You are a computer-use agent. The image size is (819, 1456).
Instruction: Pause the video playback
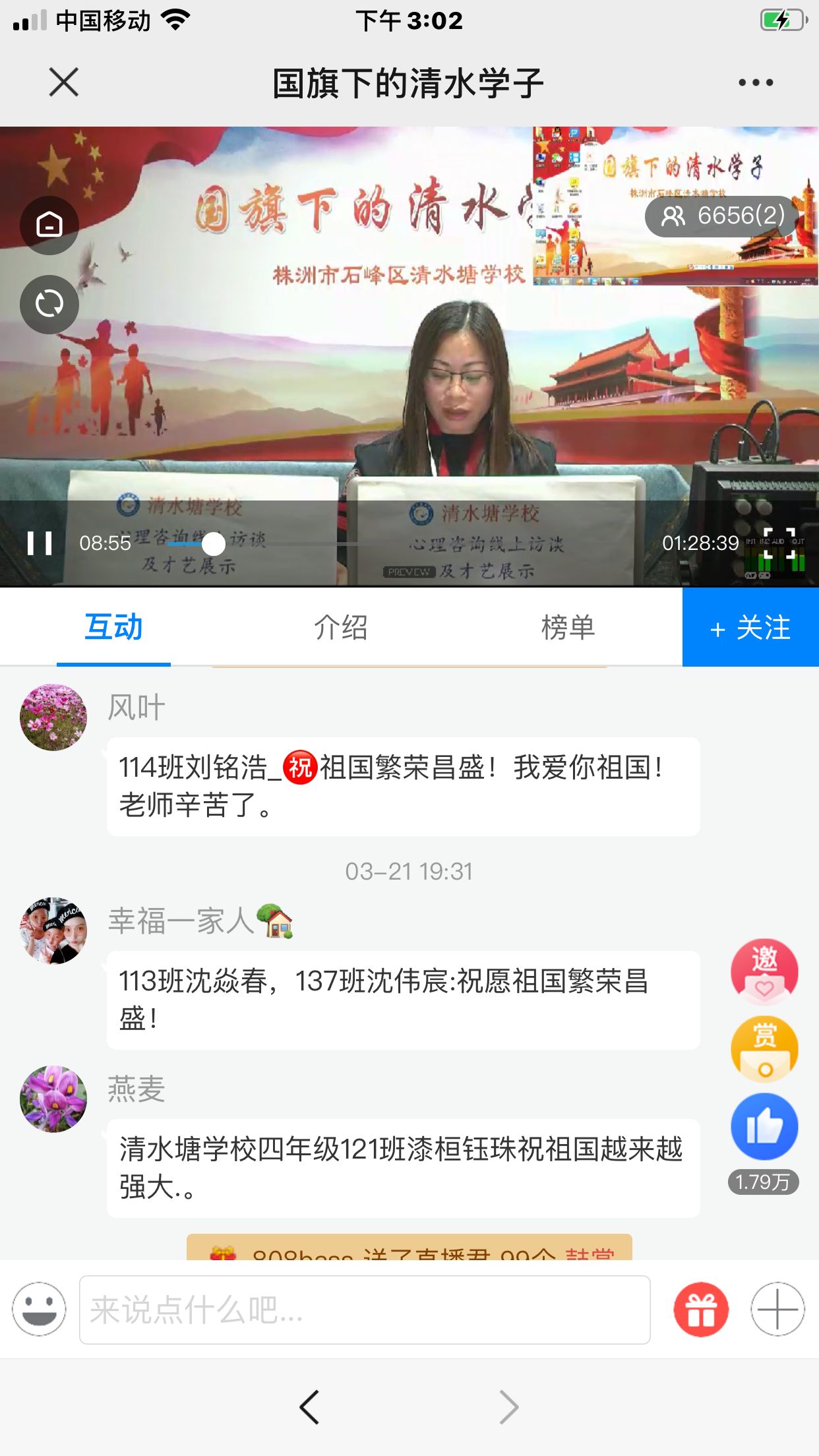click(40, 543)
